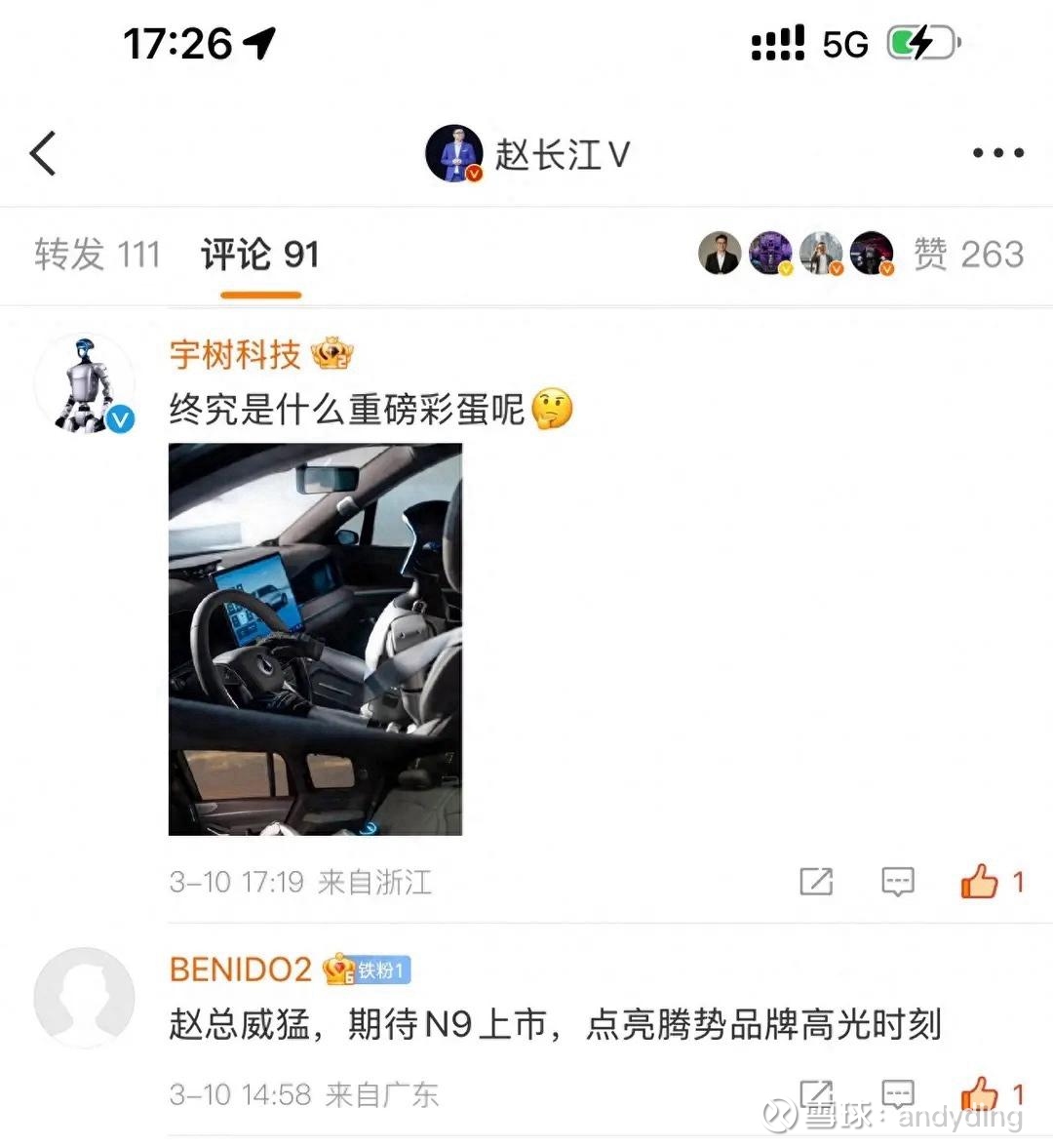Share 宇树科技's comment via the forward icon
This screenshot has height=1148, width=1053.
[815, 881]
